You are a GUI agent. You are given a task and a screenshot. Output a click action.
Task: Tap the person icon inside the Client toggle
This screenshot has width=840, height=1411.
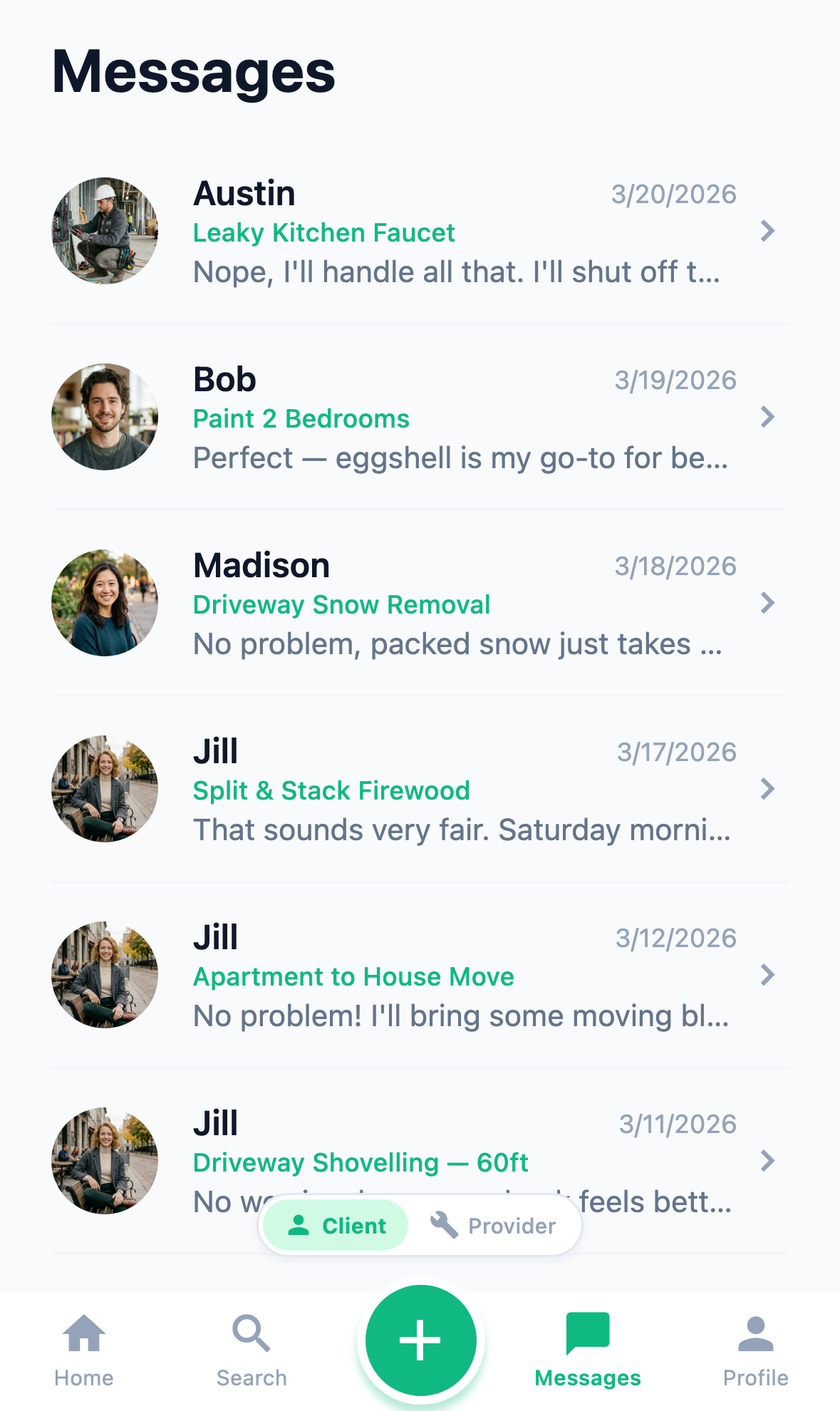pos(299,1225)
